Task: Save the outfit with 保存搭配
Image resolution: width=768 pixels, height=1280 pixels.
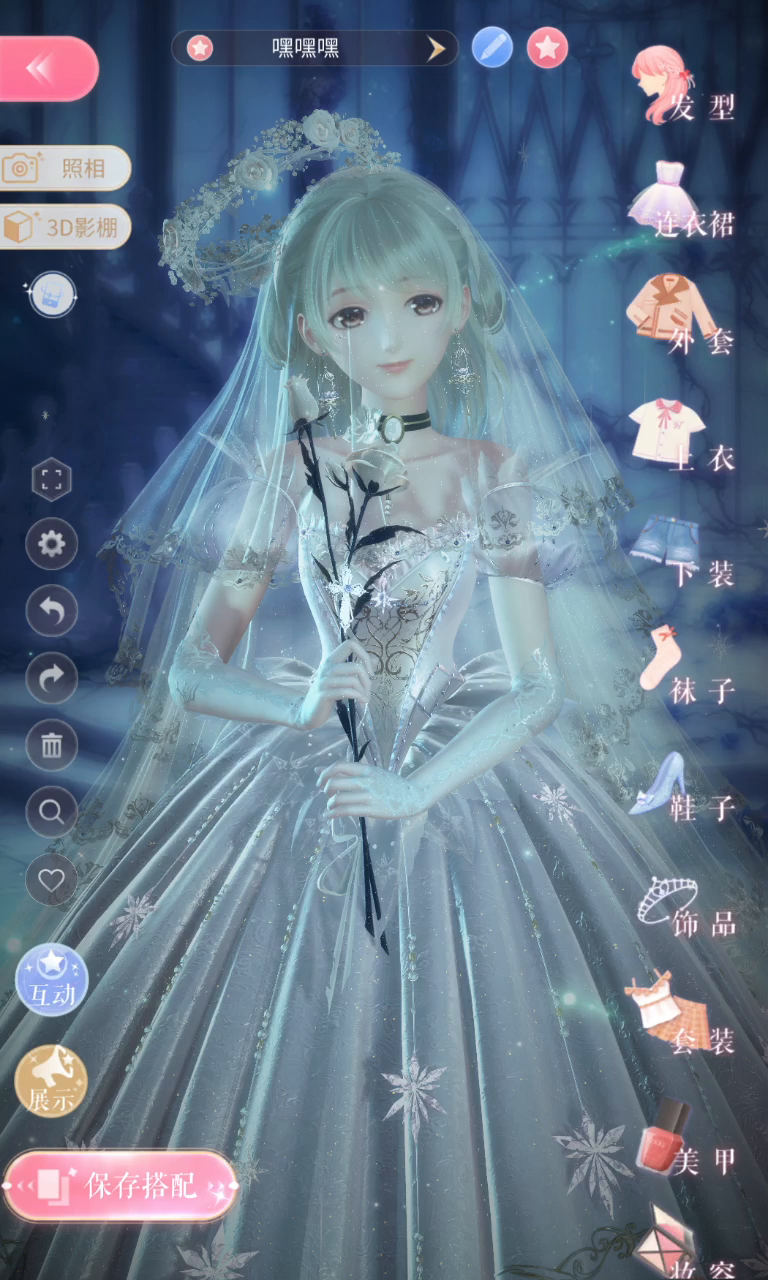Action: (x=120, y=1186)
